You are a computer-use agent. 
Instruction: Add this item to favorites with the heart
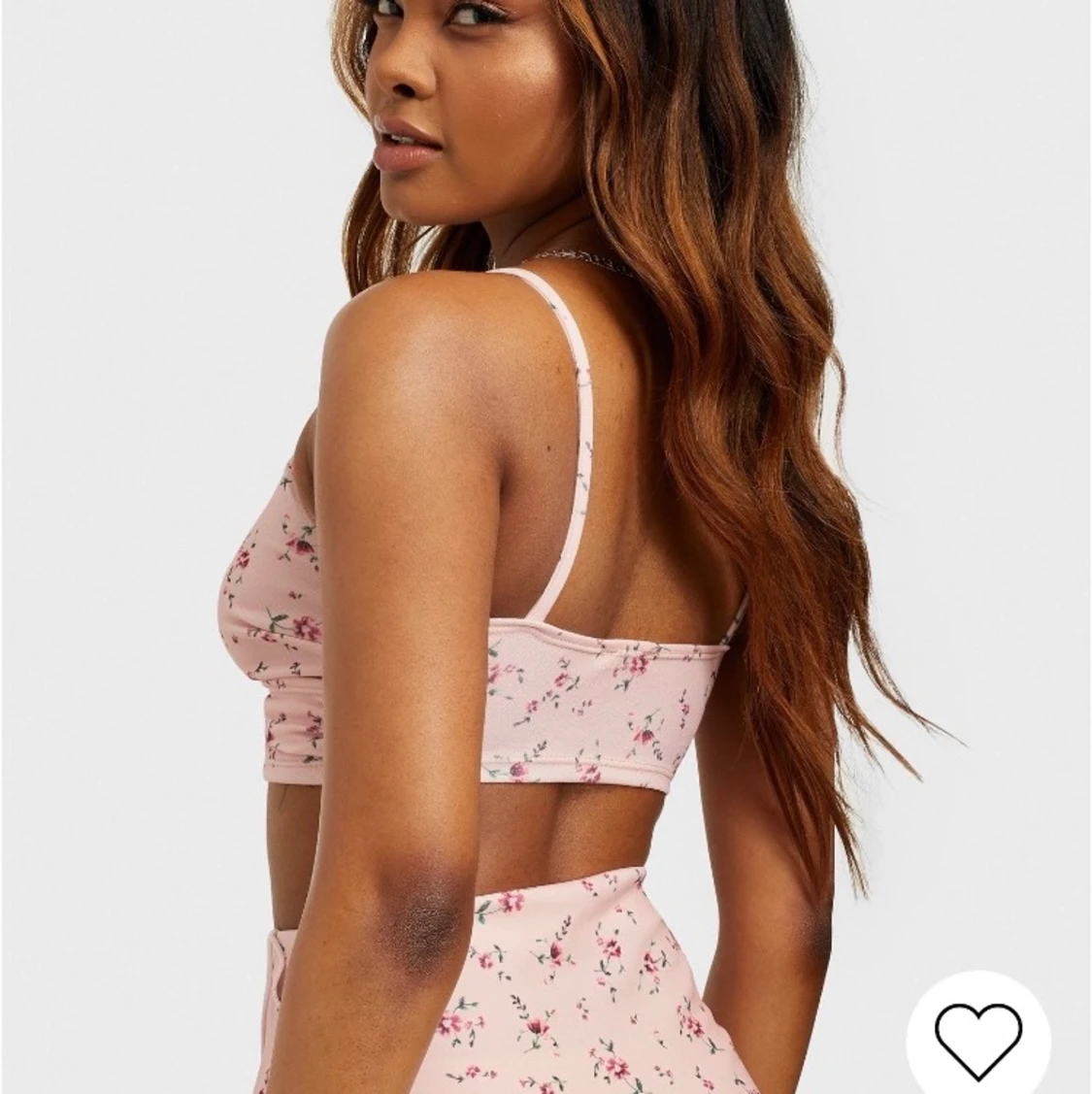click(977, 1038)
